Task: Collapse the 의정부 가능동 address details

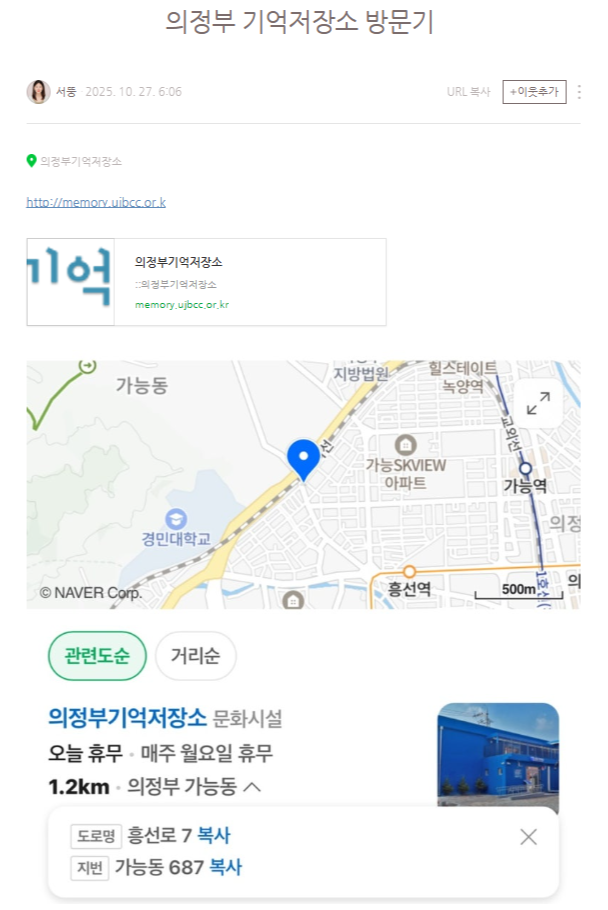Action: (x=253, y=788)
